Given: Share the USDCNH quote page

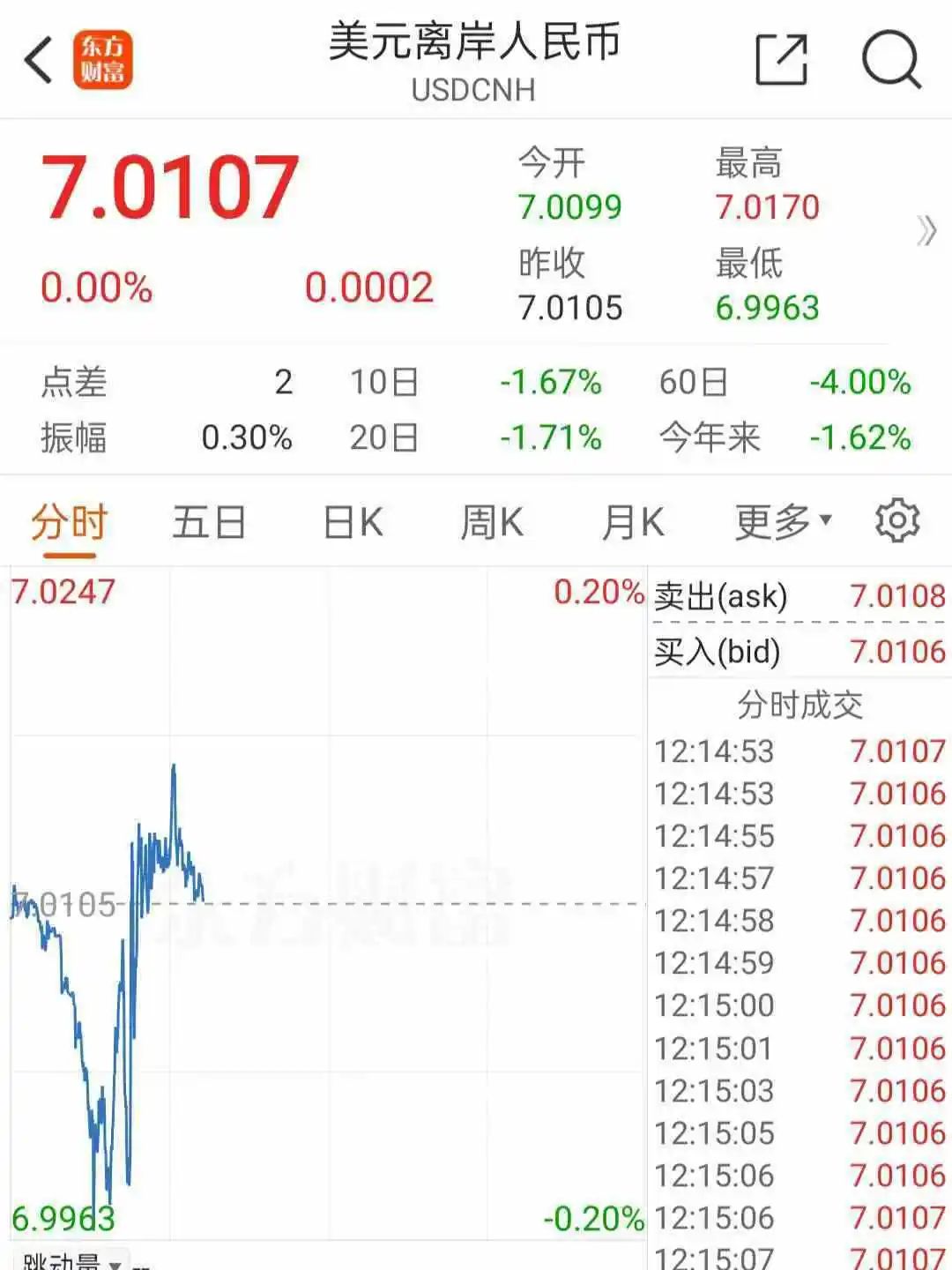Looking at the screenshot, I should 782,60.
